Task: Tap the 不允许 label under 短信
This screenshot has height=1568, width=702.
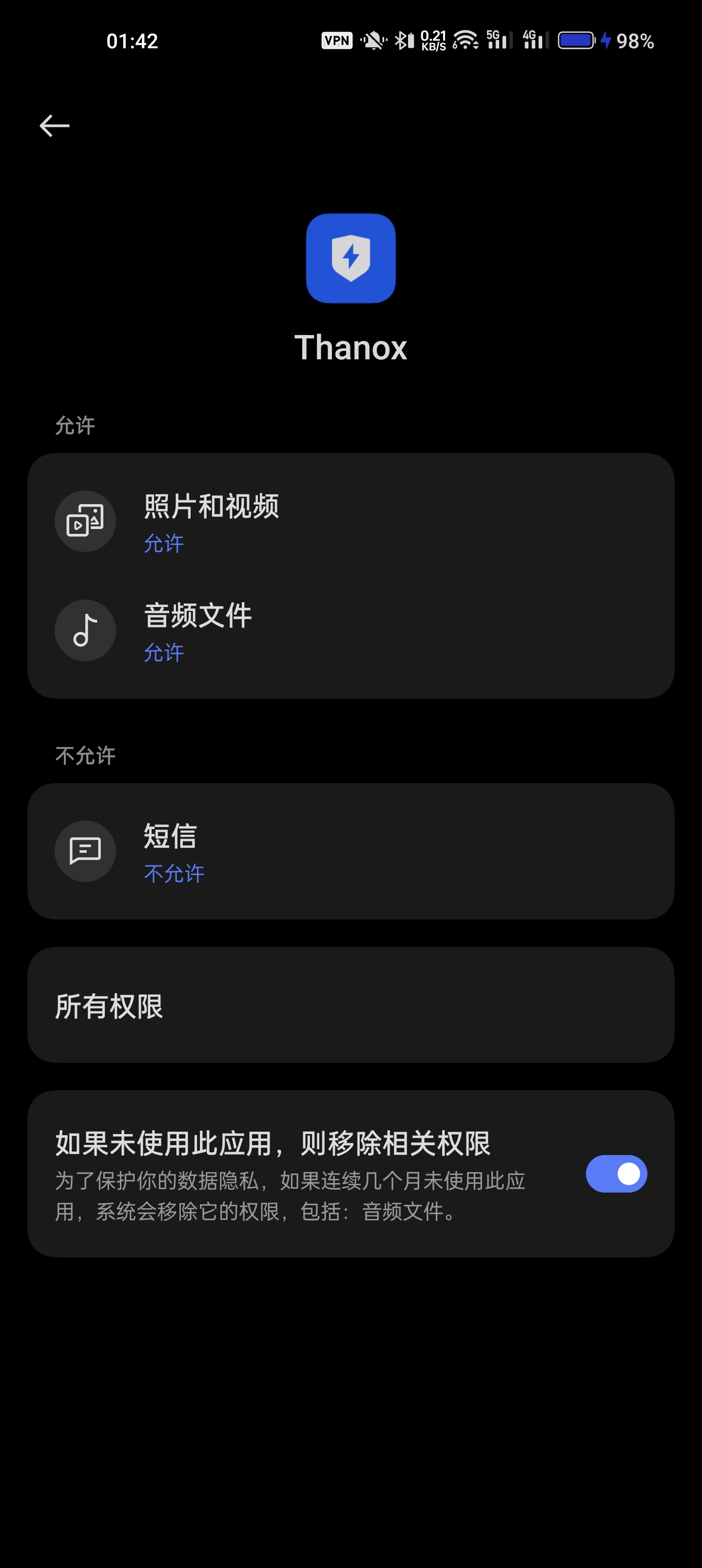Action: (174, 874)
